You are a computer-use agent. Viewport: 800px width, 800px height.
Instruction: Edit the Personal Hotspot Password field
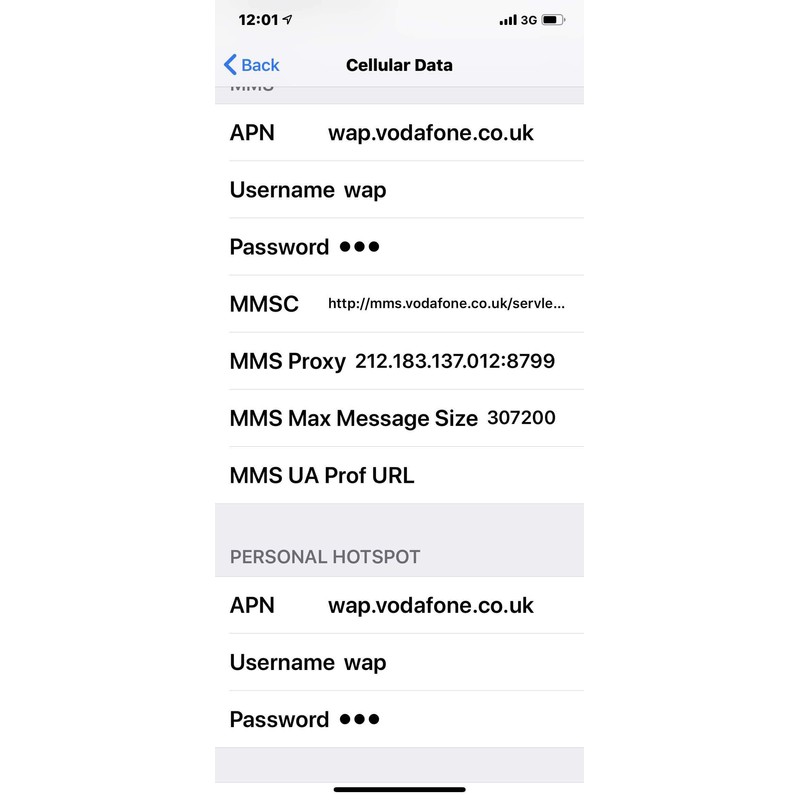point(399,720)
